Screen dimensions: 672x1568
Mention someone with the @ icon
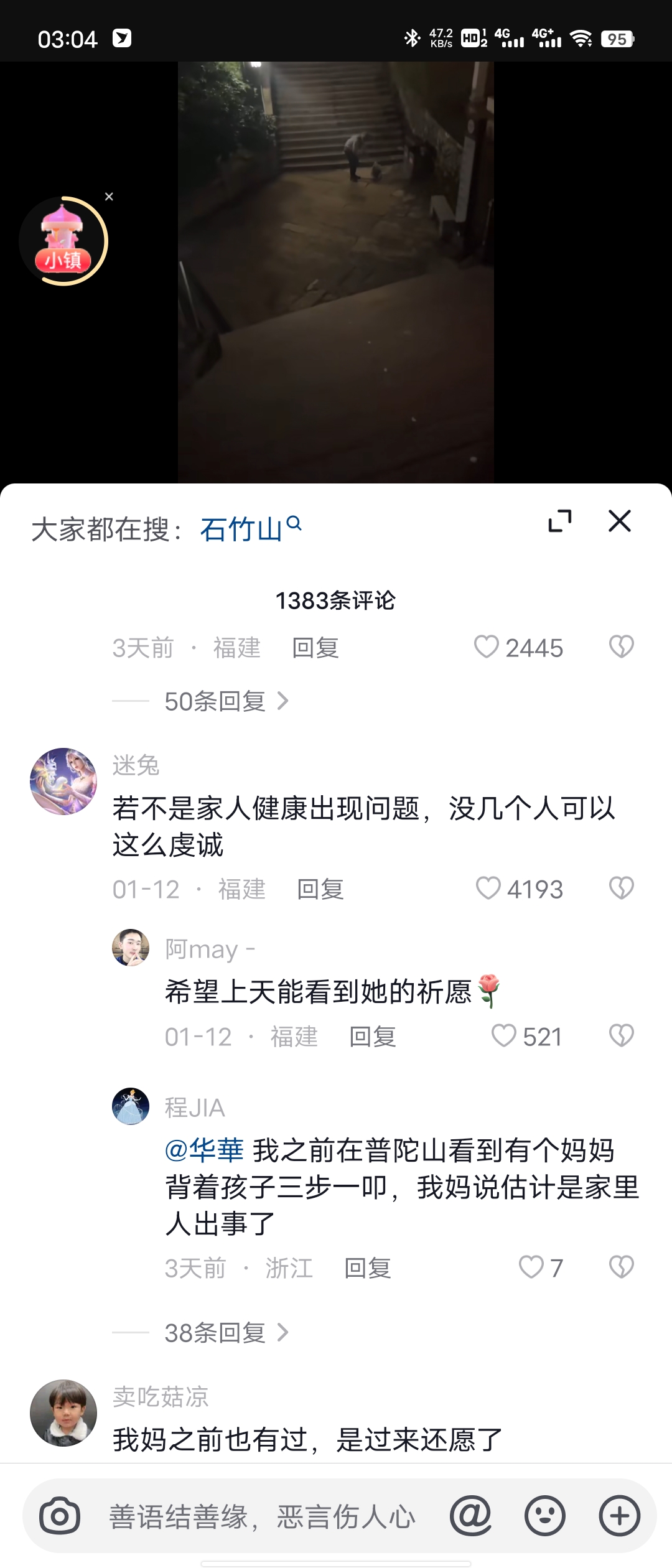[x=470, y=1516]
